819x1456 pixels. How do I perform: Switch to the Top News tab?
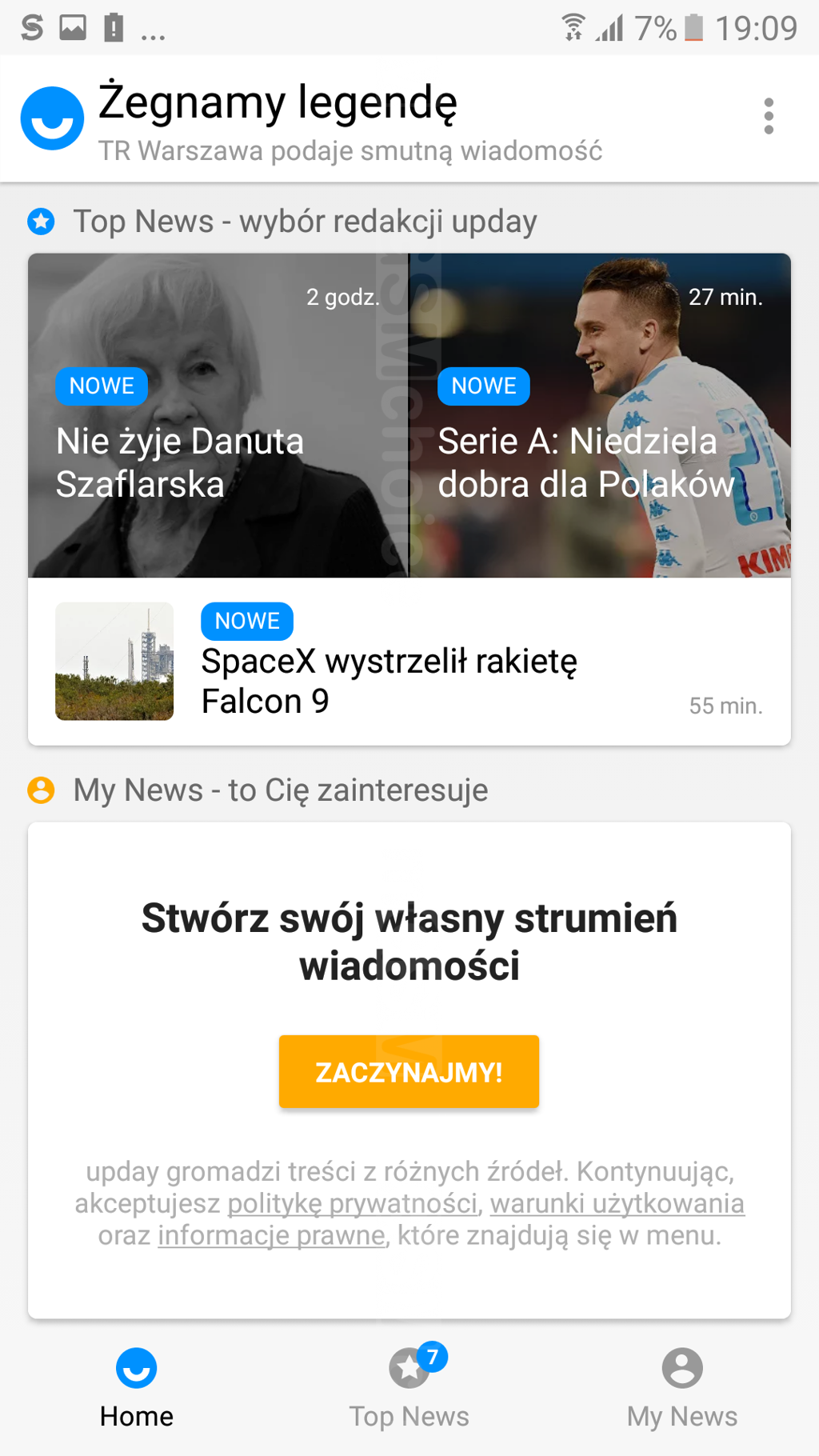409,1388
